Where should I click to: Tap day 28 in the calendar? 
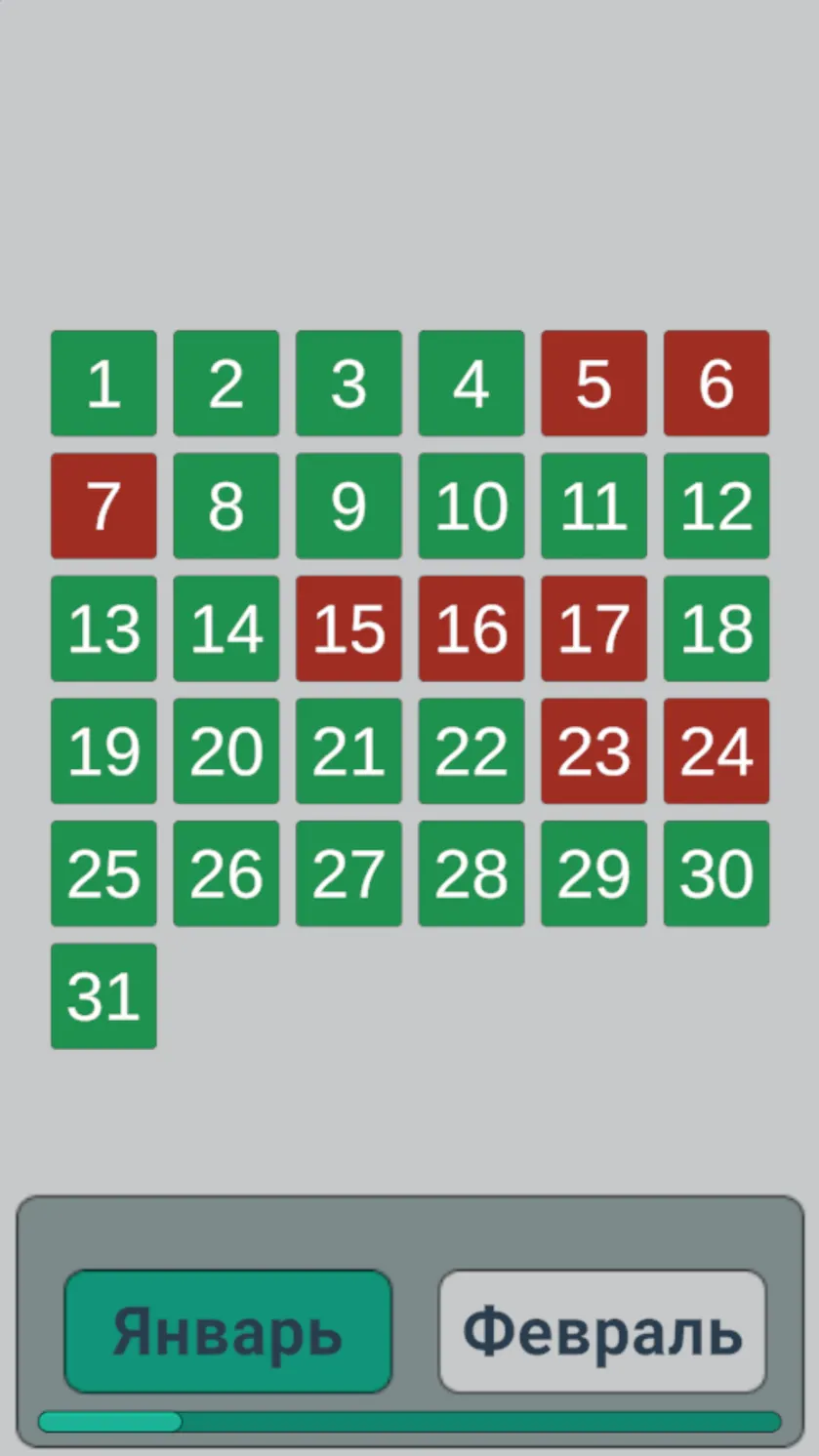[471, 873]
